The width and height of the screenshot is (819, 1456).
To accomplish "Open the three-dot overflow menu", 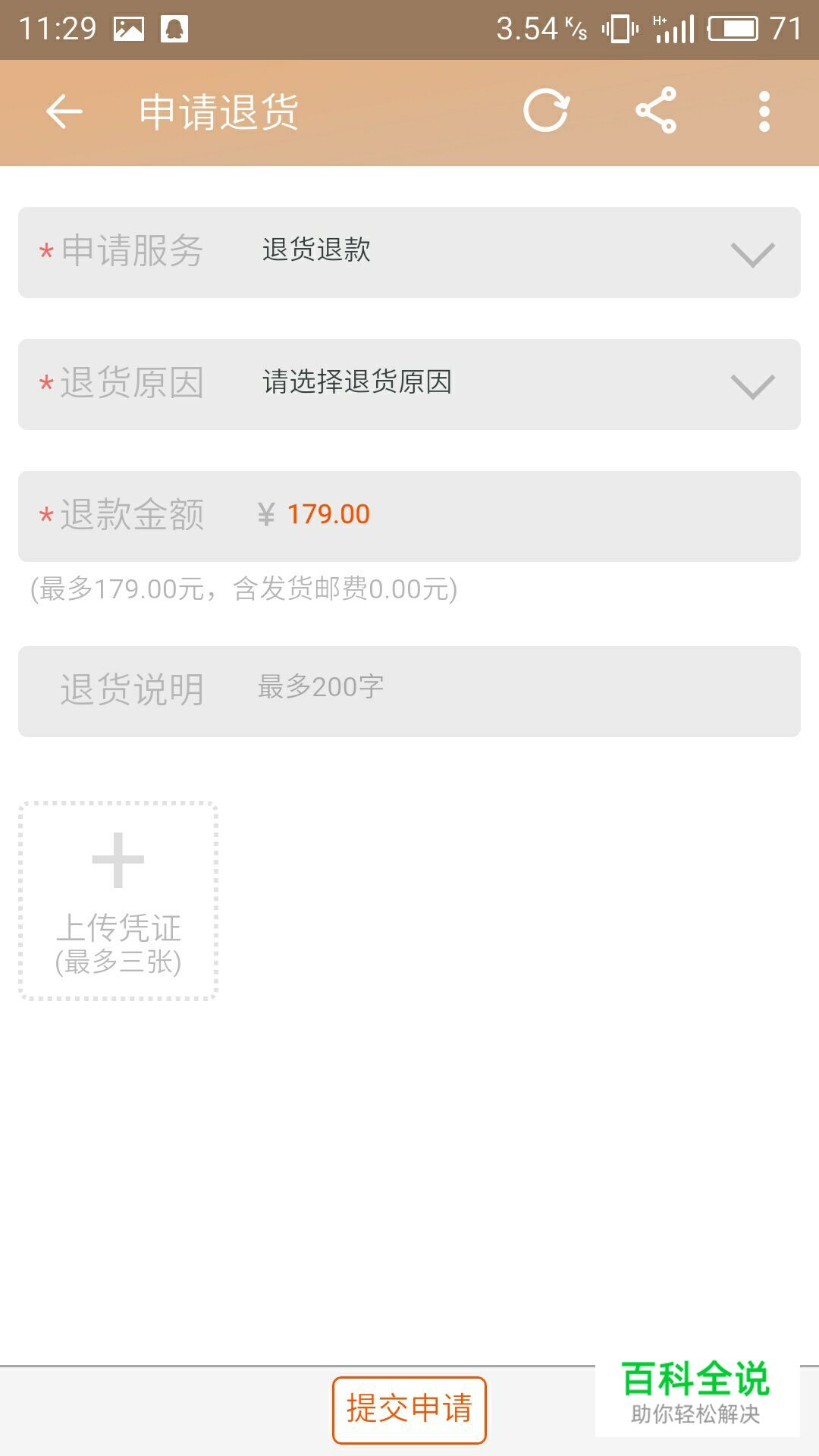I will [764, 111].
